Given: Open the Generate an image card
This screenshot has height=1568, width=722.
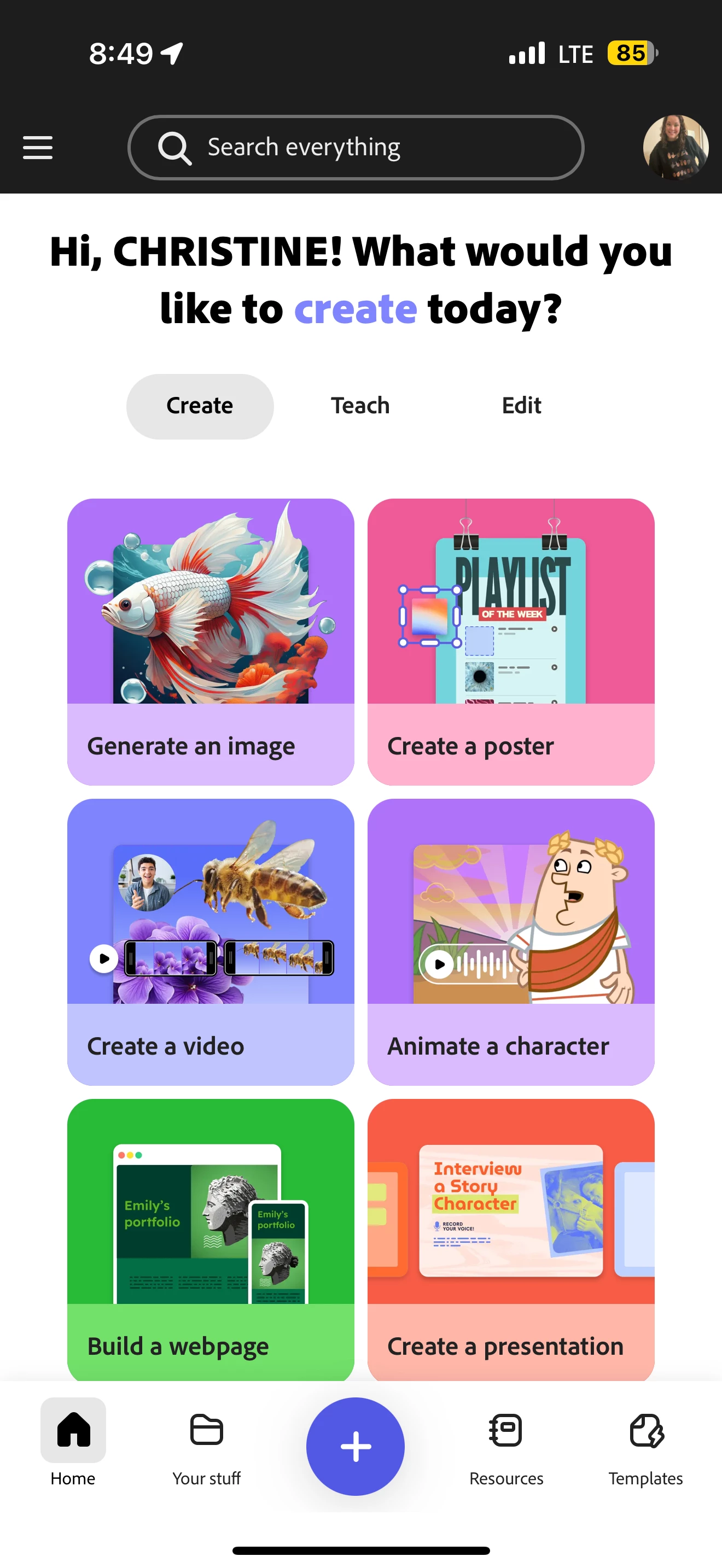Looking at the screenshot, I should click(211, 641).
